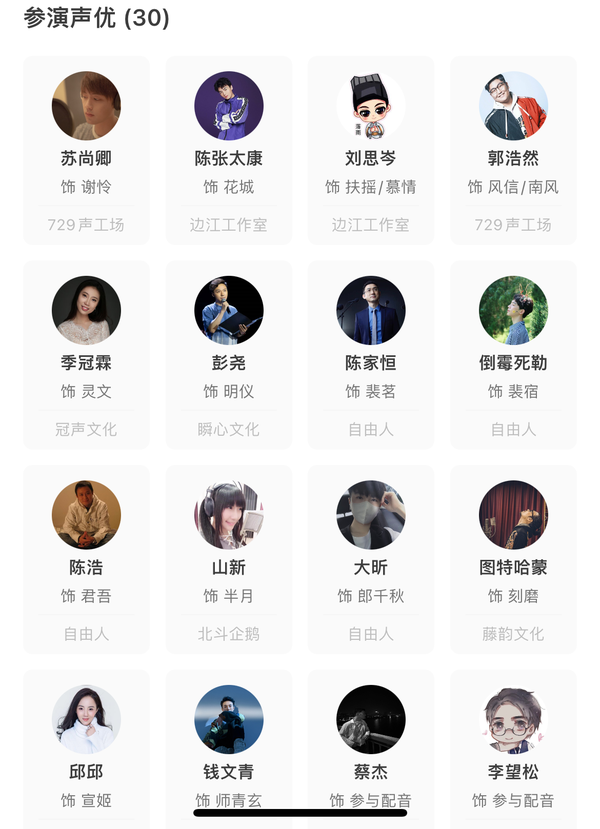Screen dimensions: 600x829
Task: Open 倒霉死勒's profile card
Action: (x=513, y=355)
